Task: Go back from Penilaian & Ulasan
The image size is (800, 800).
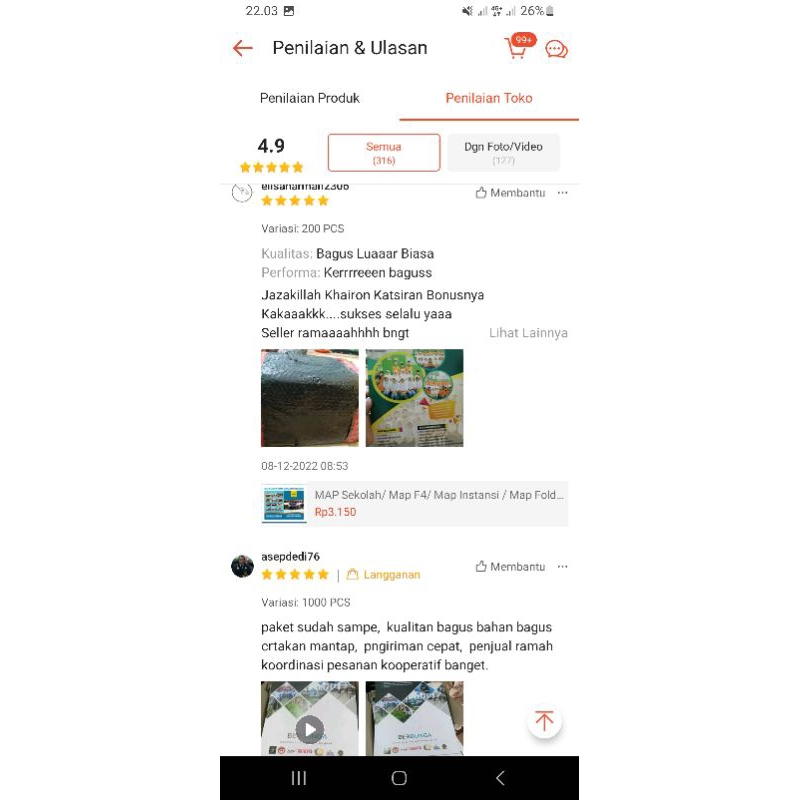Action: pyautogui.click(x=242, y=48)
